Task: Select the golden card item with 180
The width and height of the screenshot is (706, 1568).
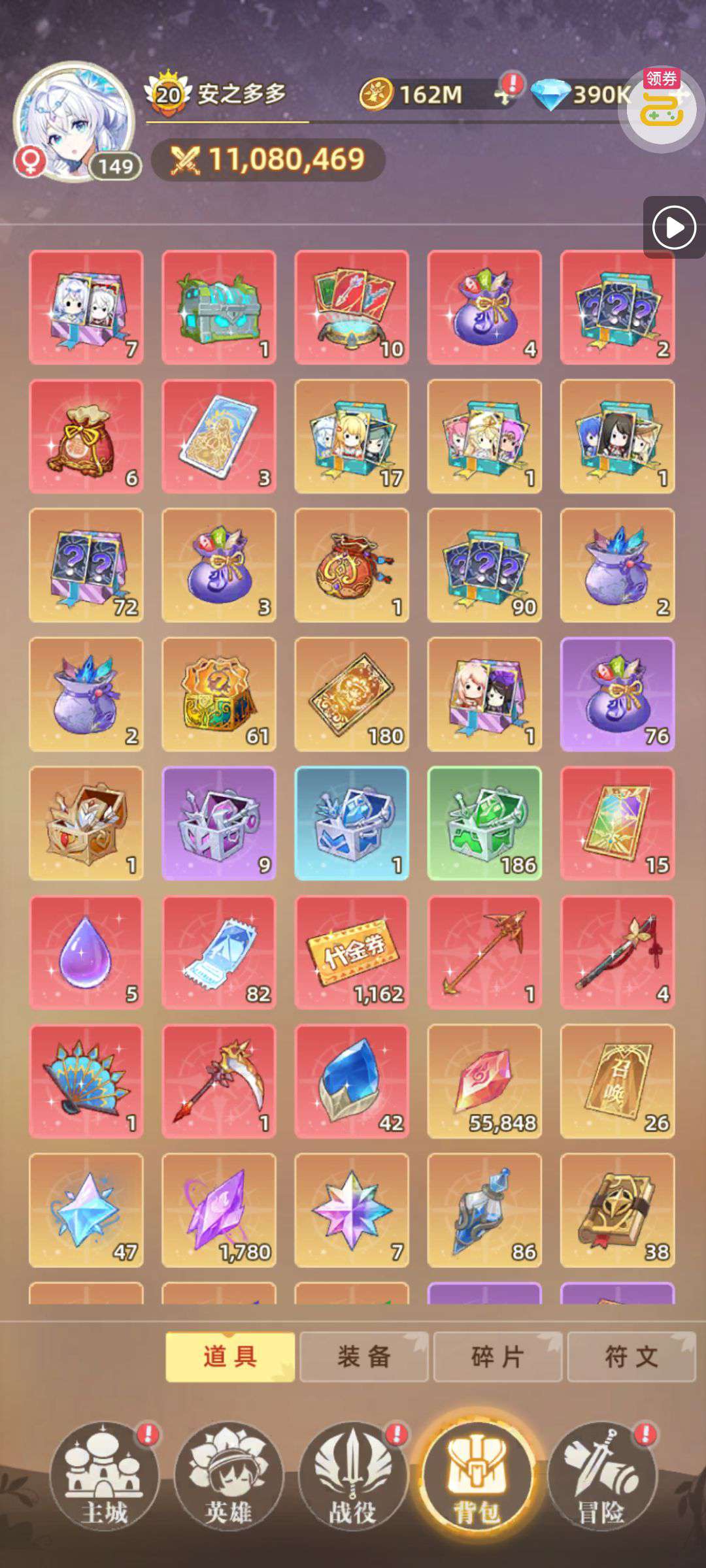Action: click(x=352, y=694)
